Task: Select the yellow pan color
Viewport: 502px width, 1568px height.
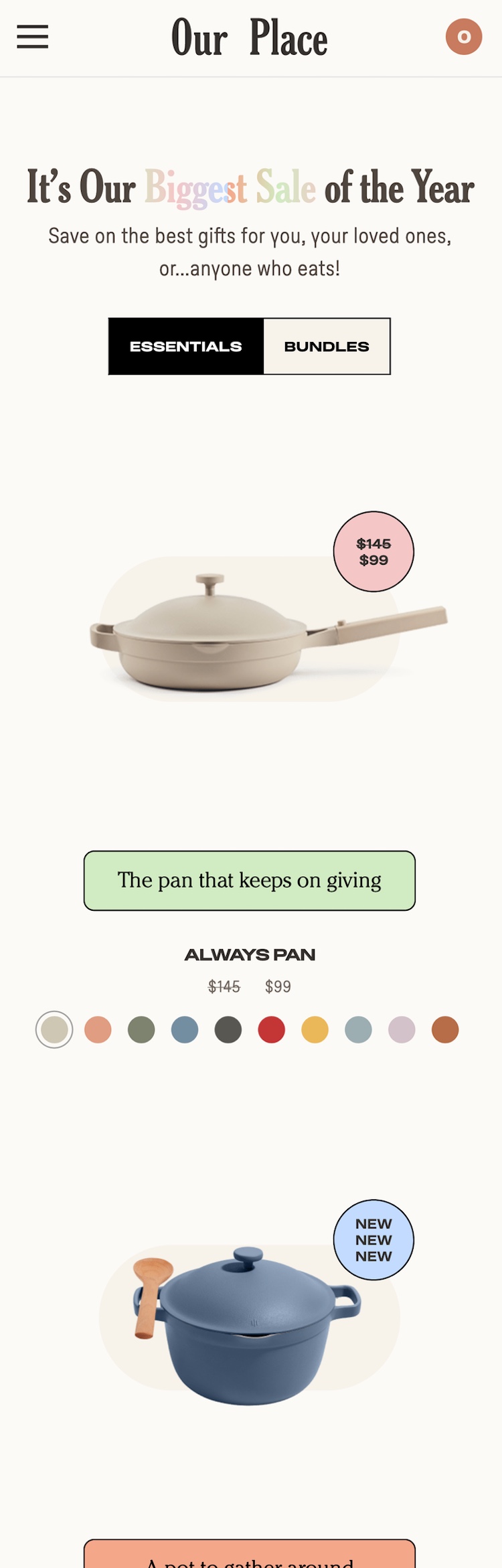Action: [x=315, y=1029]
